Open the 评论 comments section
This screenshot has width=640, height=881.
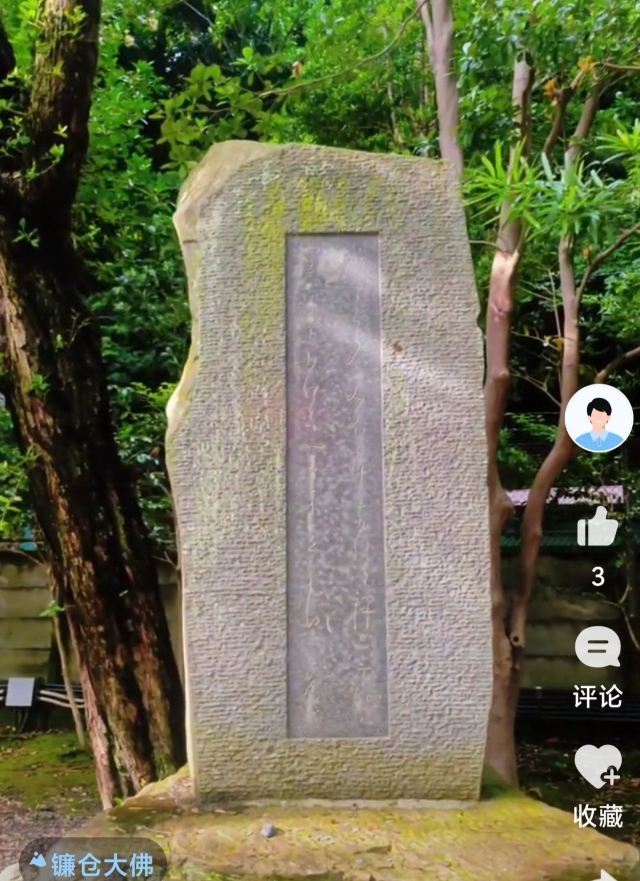coord(598,648)
